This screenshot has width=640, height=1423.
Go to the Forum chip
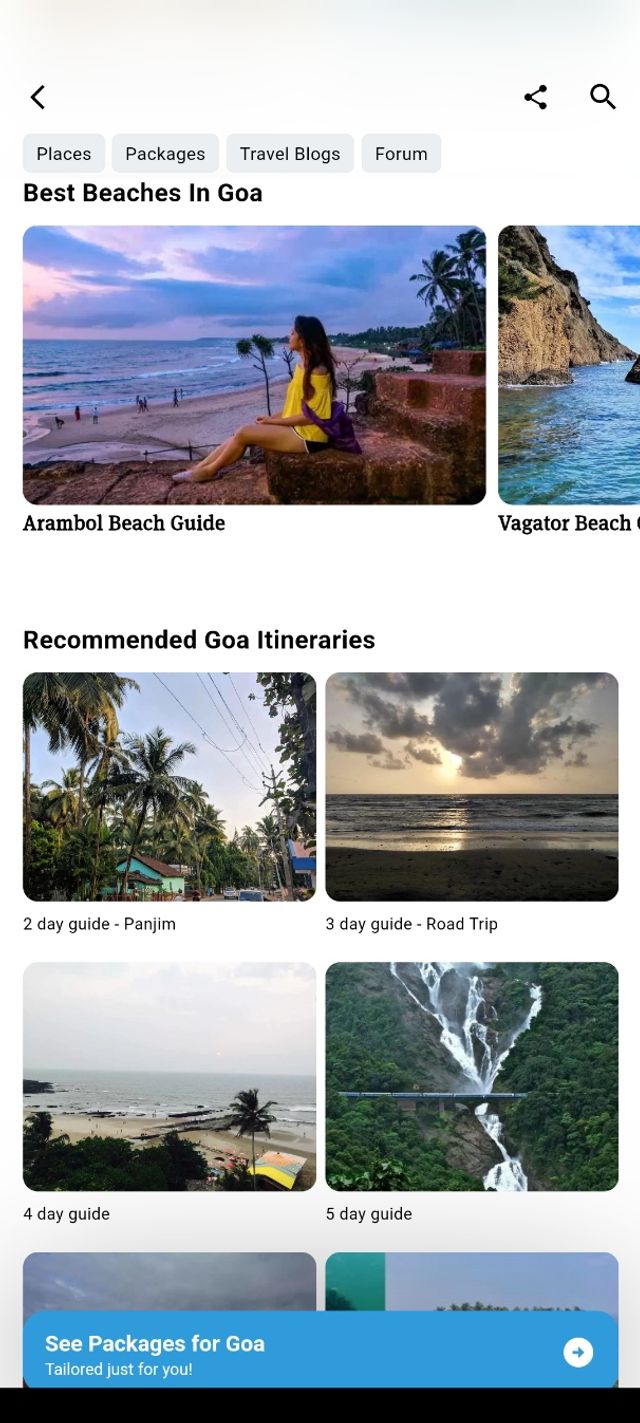pyautogui.click(x=401, y=154)
